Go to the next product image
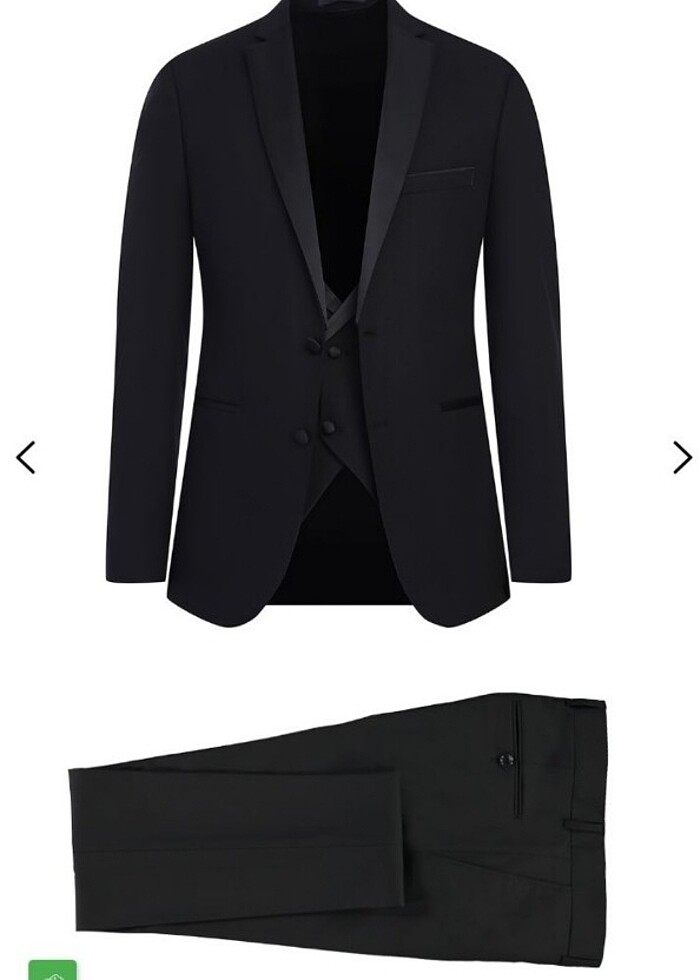700x980 pixels. click(681, 457)
